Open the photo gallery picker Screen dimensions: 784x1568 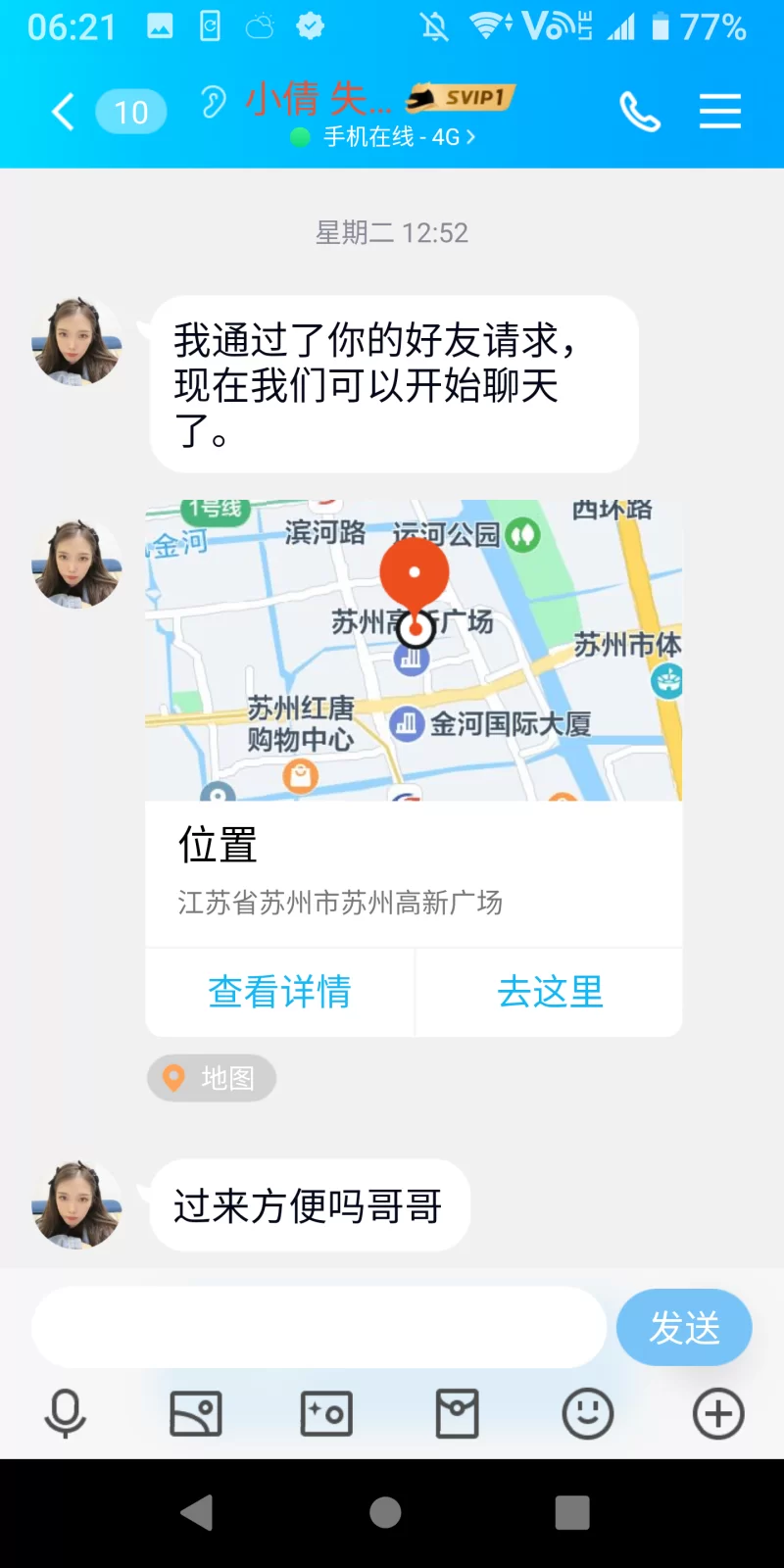tap(196, 1414)
